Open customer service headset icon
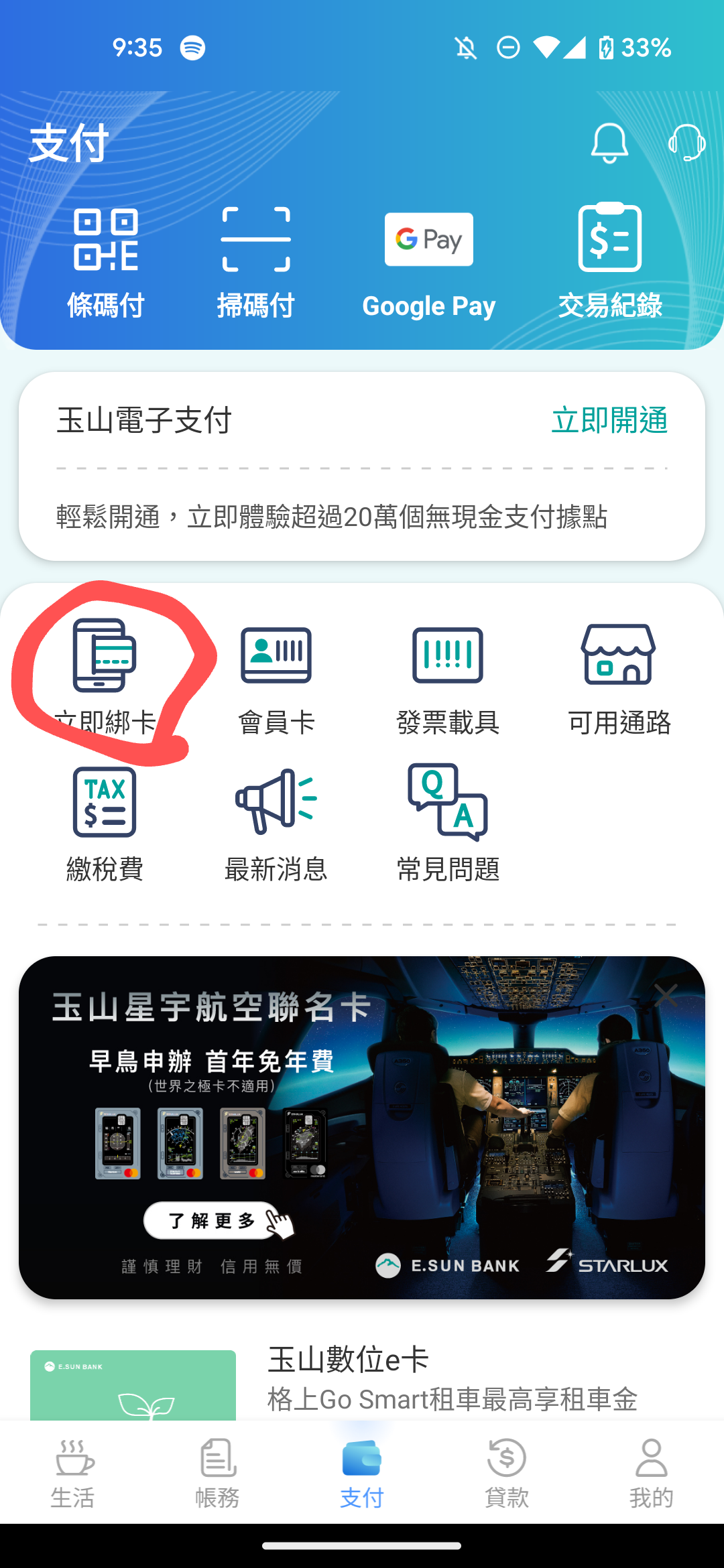Screen dimensions: 724x1568 [686, 143]
